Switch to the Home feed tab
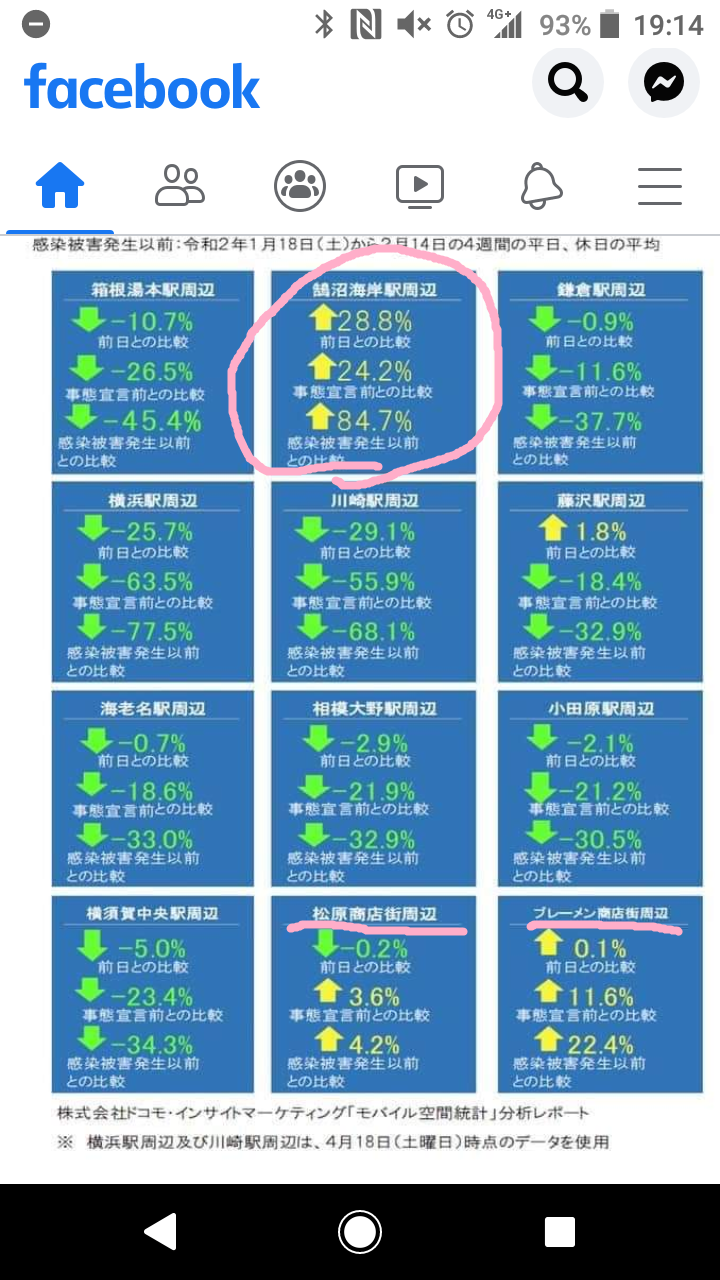Screen dimensions: 720x1280 pos(60,186)
